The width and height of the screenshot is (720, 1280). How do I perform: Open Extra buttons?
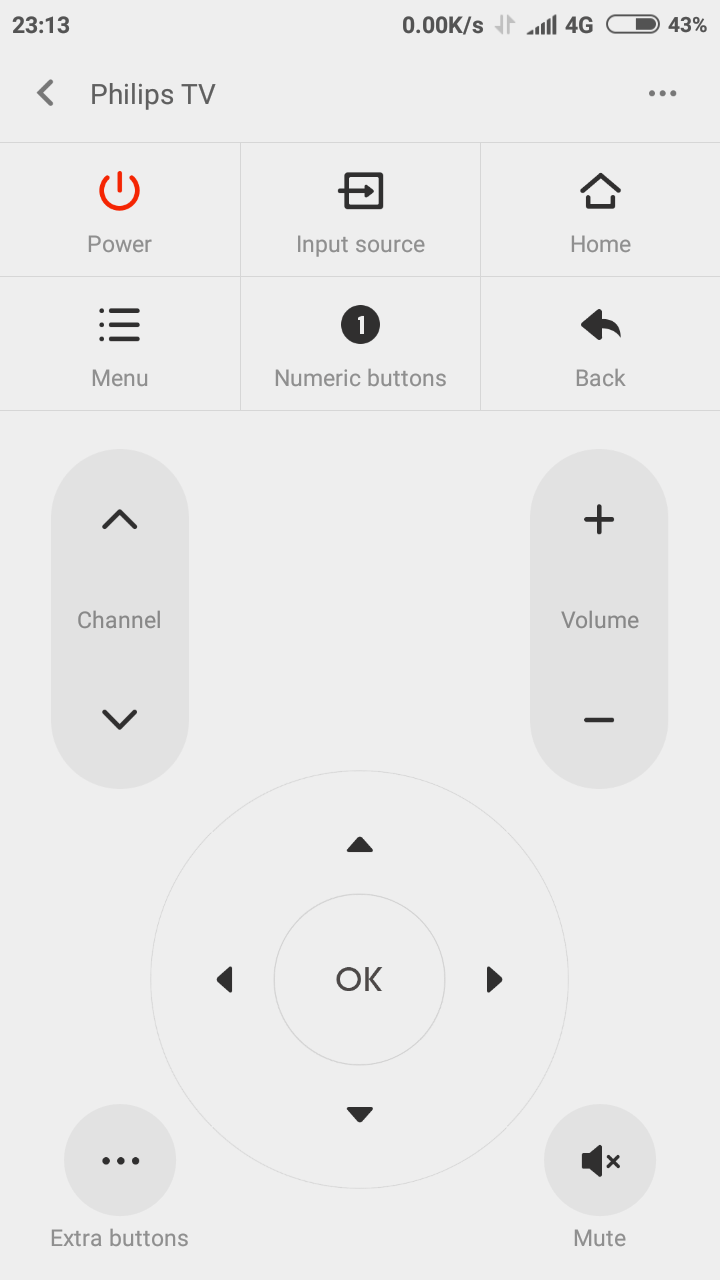point(120,1160)
